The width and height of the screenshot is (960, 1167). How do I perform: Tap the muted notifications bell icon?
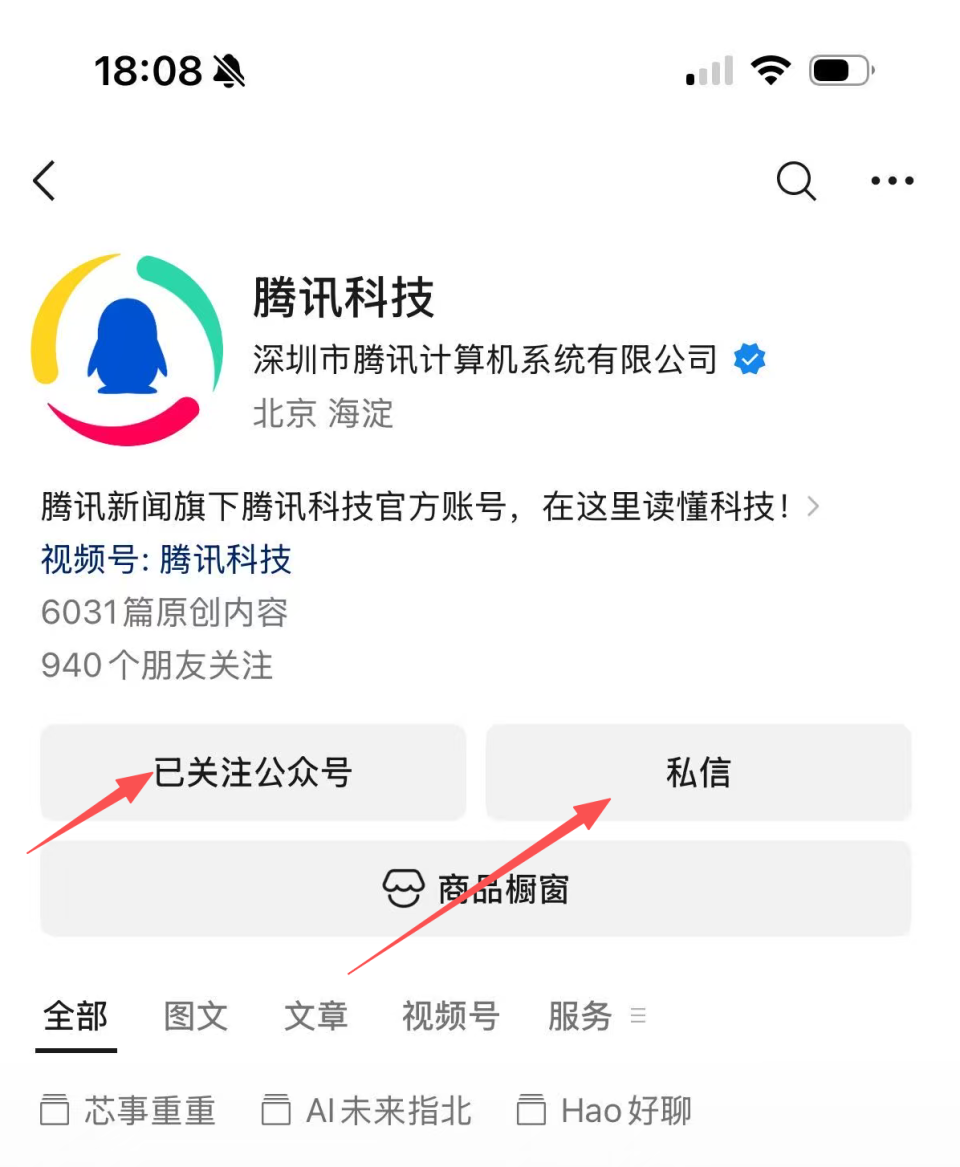click(228, 70)
